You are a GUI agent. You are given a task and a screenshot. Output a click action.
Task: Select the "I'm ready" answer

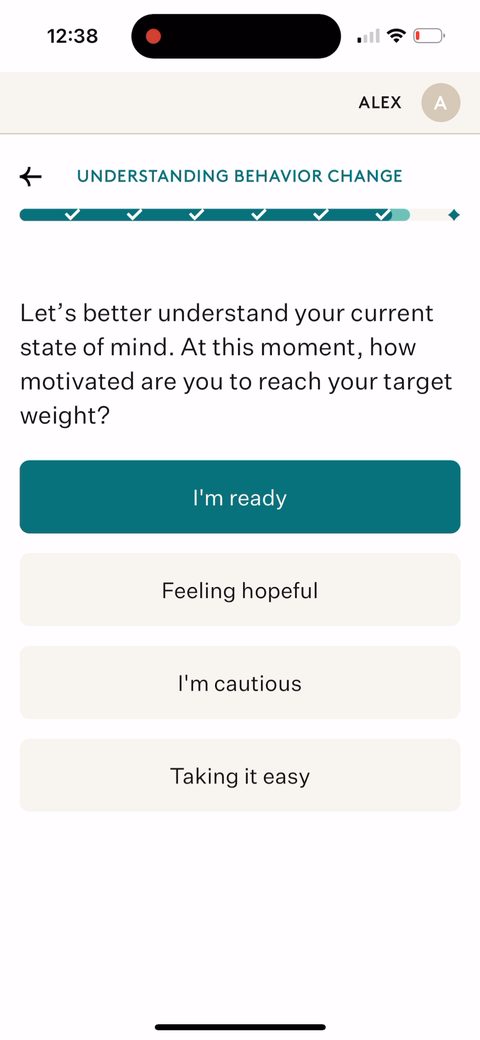coord(240,497)
